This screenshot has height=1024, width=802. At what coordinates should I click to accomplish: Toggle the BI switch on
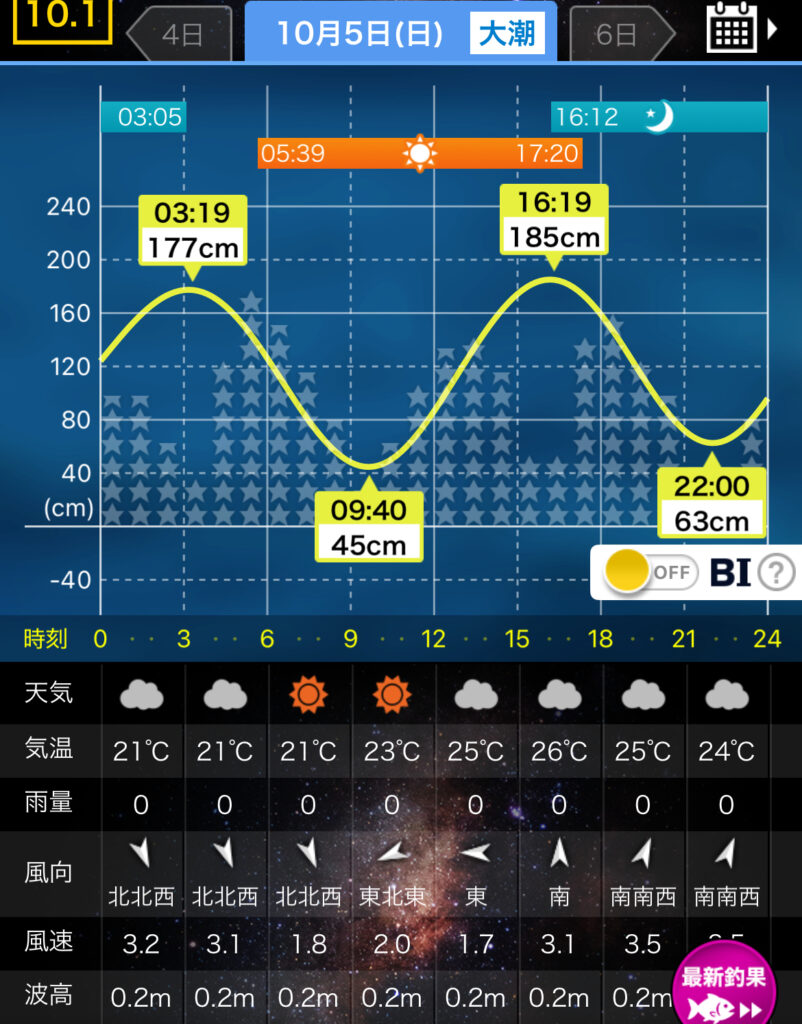pos(651,573)
